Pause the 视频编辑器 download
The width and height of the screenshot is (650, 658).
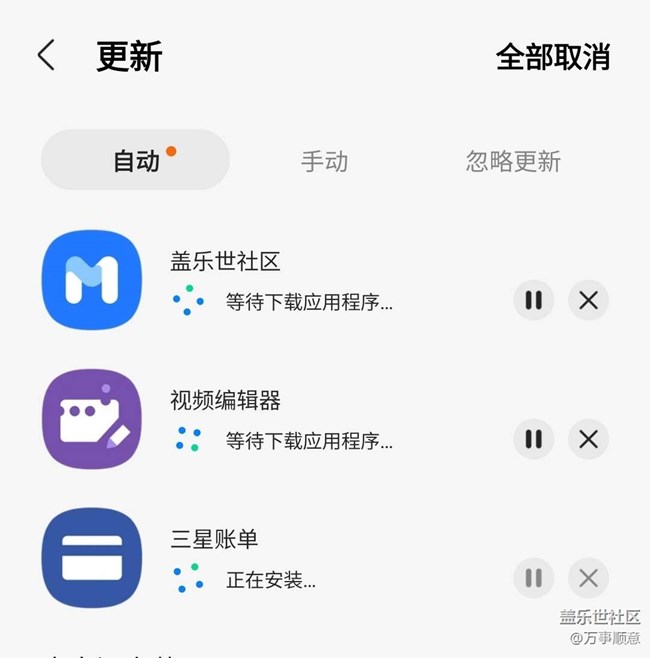click(x=534, y=439)
